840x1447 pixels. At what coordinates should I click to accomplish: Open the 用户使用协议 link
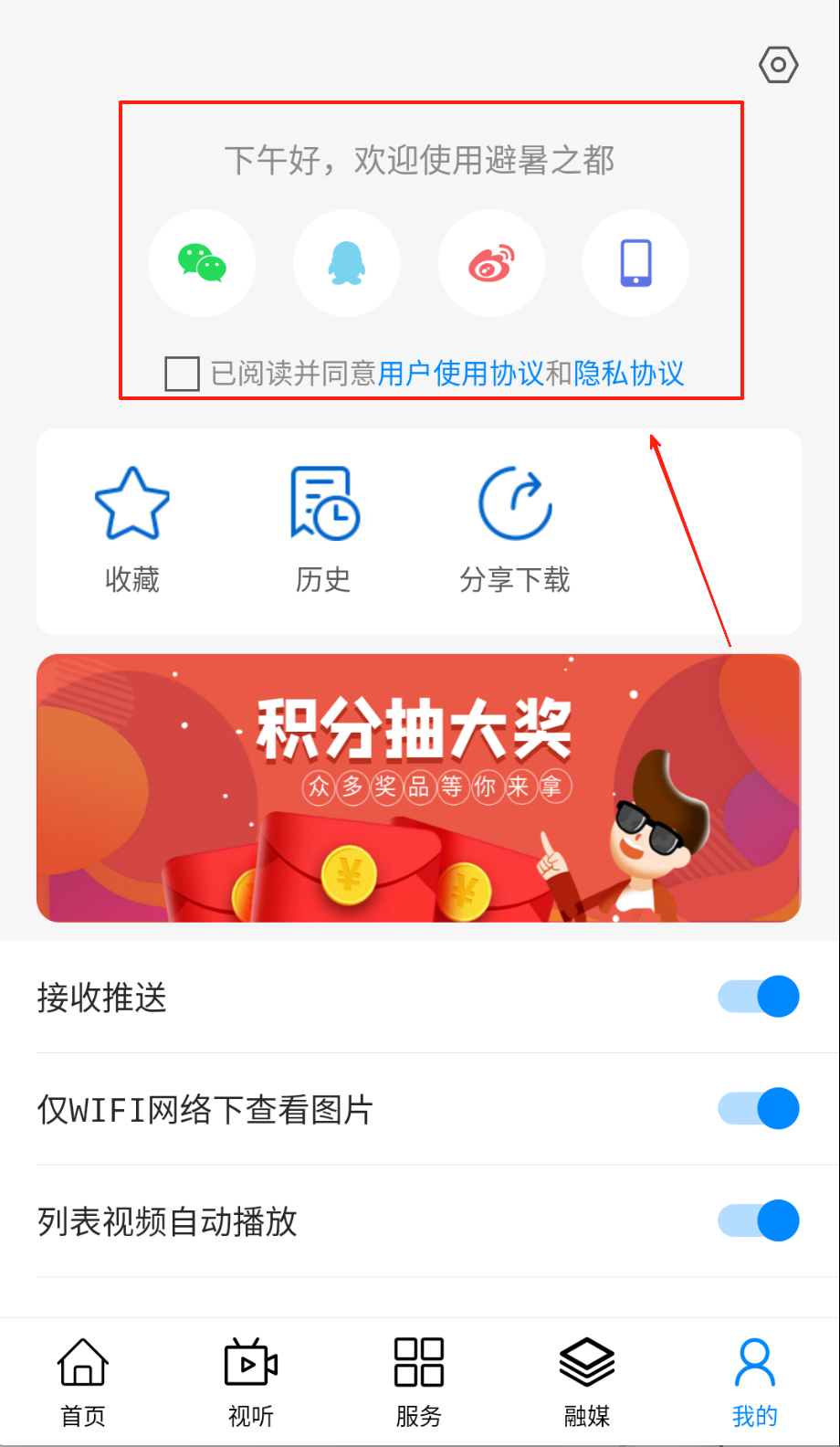460,374
